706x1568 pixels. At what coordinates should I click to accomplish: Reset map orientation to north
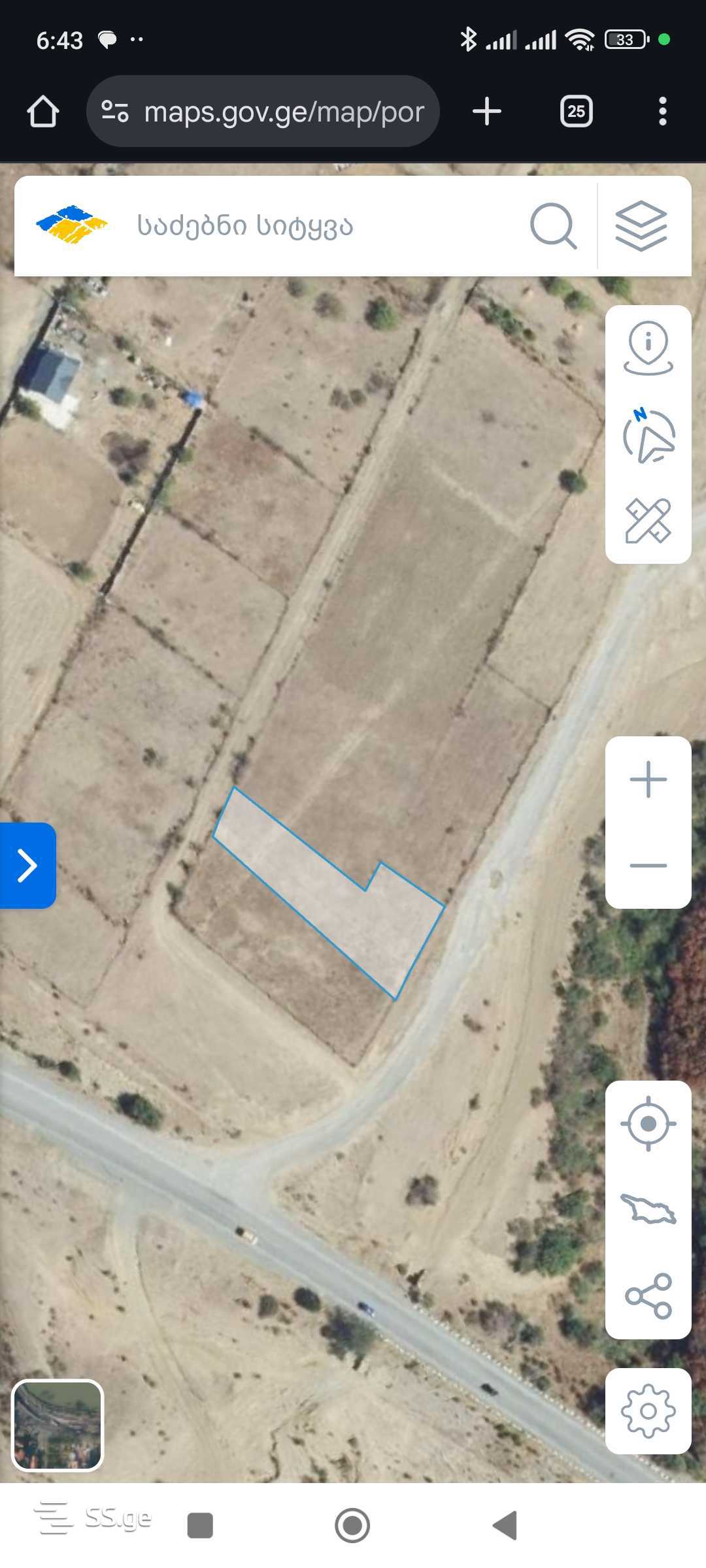click(x=648, y=436)
